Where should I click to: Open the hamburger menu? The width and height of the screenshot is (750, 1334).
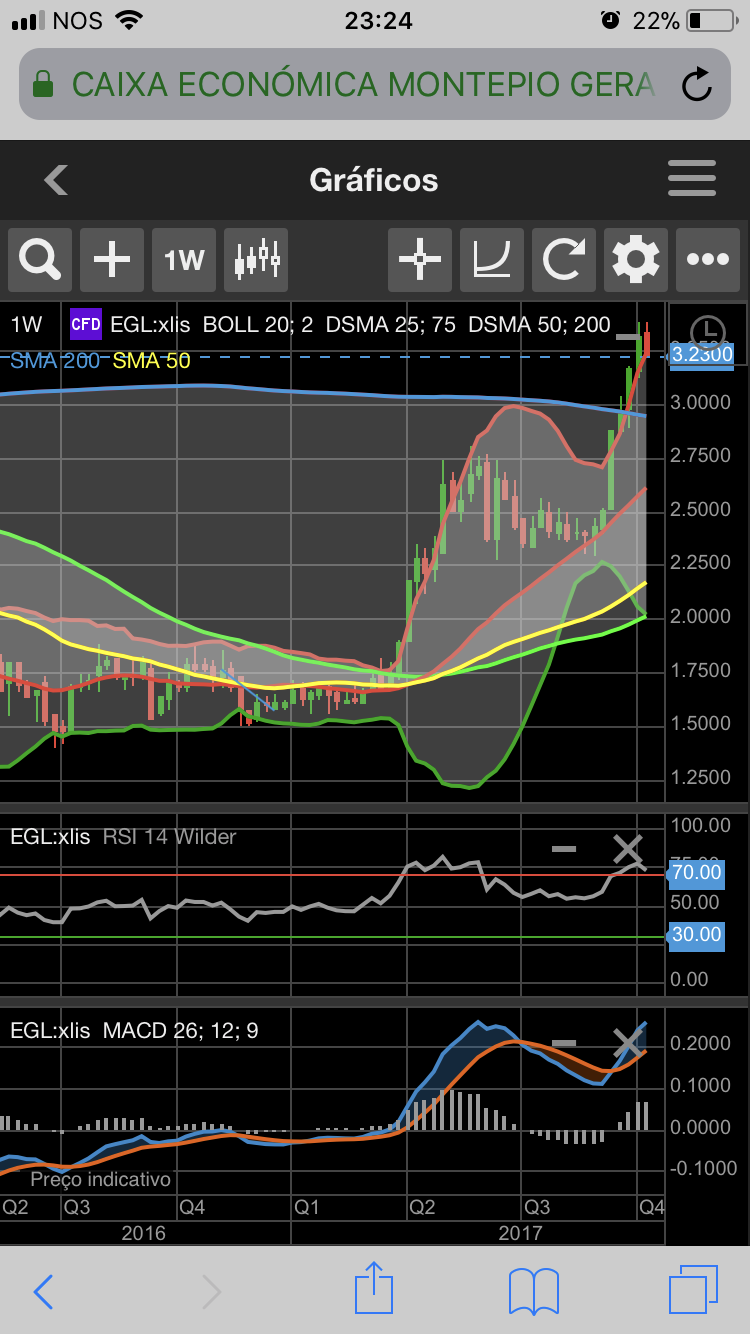click(692, 180)
